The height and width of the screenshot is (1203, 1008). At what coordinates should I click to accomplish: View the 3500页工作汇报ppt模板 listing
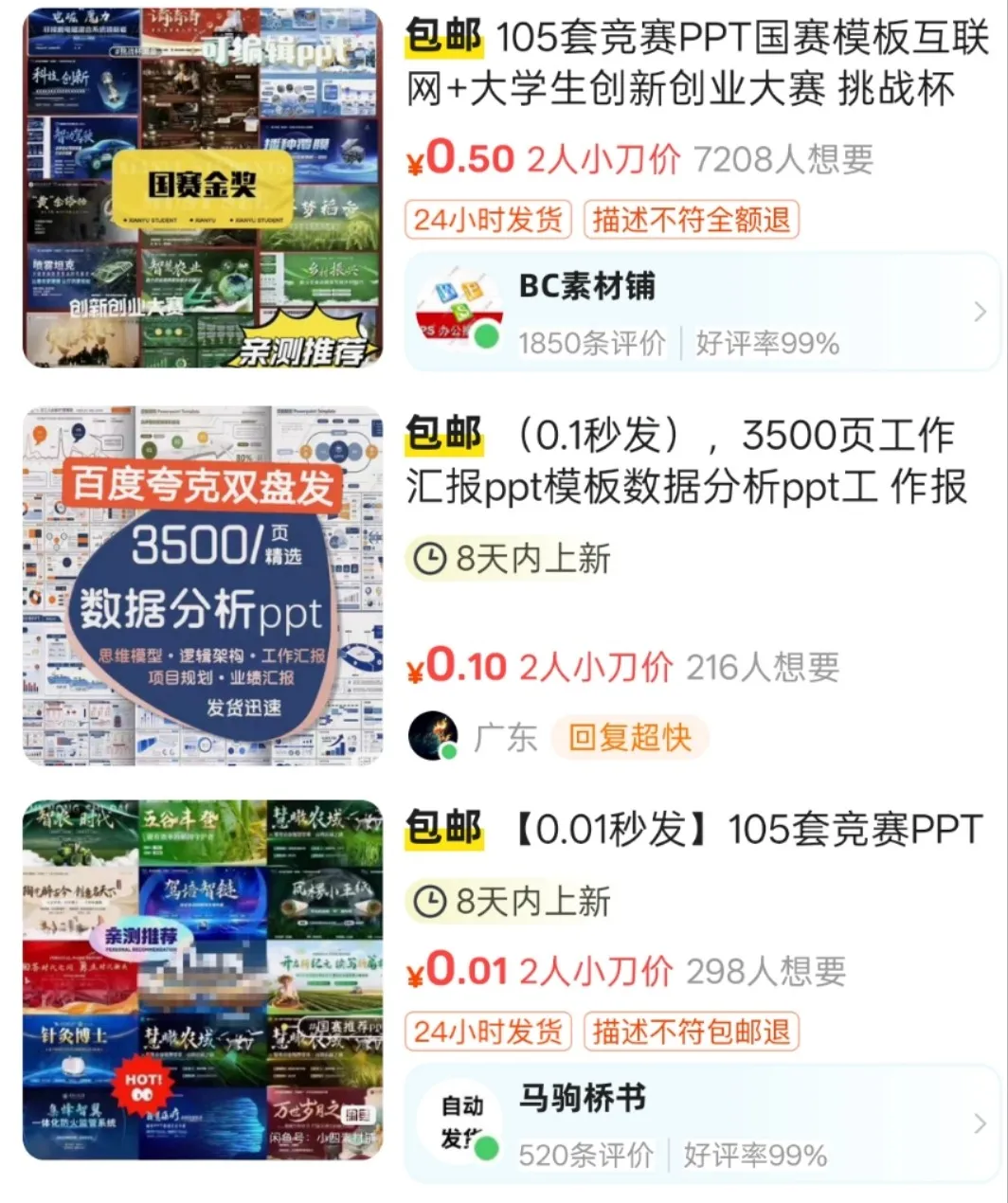click(687, 460)
